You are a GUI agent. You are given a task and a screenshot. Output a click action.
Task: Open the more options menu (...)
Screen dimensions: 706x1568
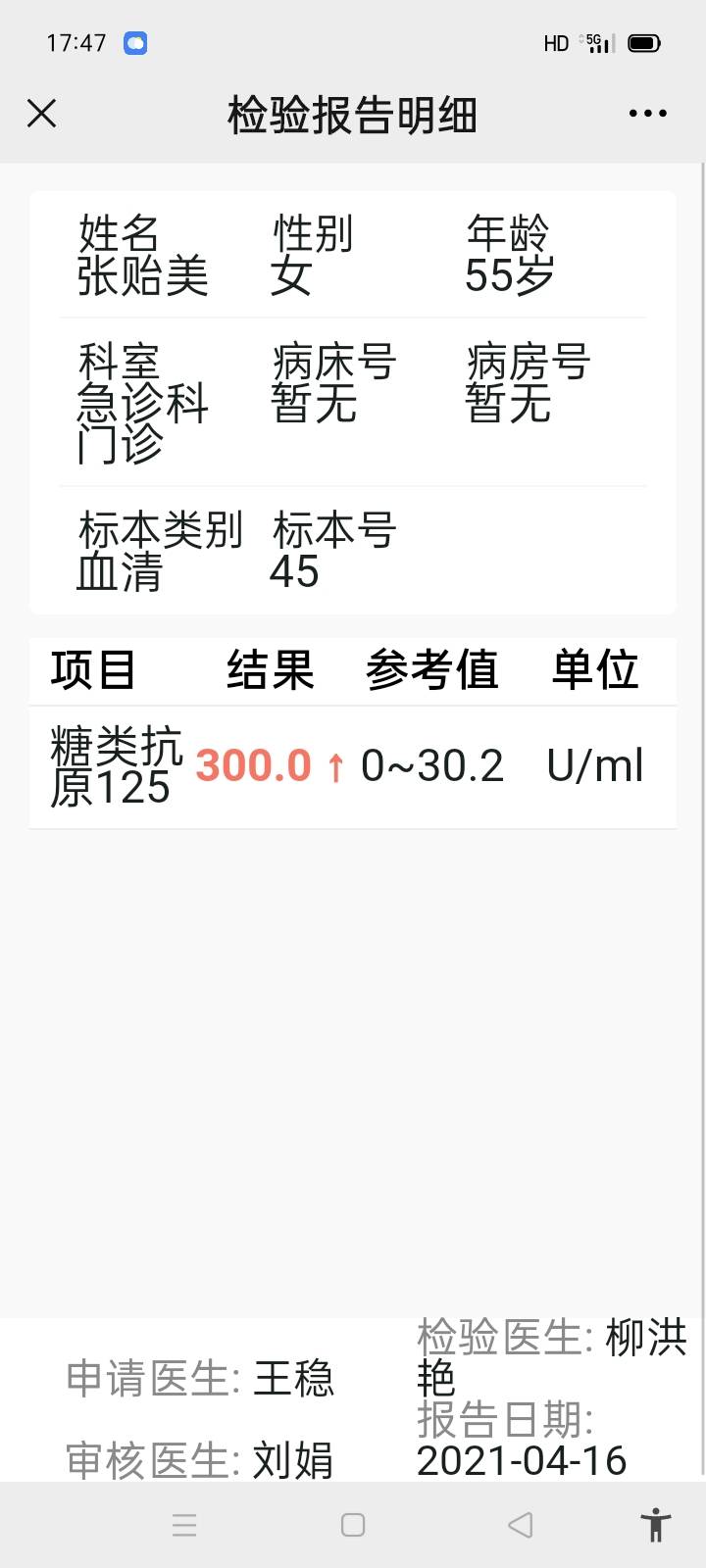(646, 114)
